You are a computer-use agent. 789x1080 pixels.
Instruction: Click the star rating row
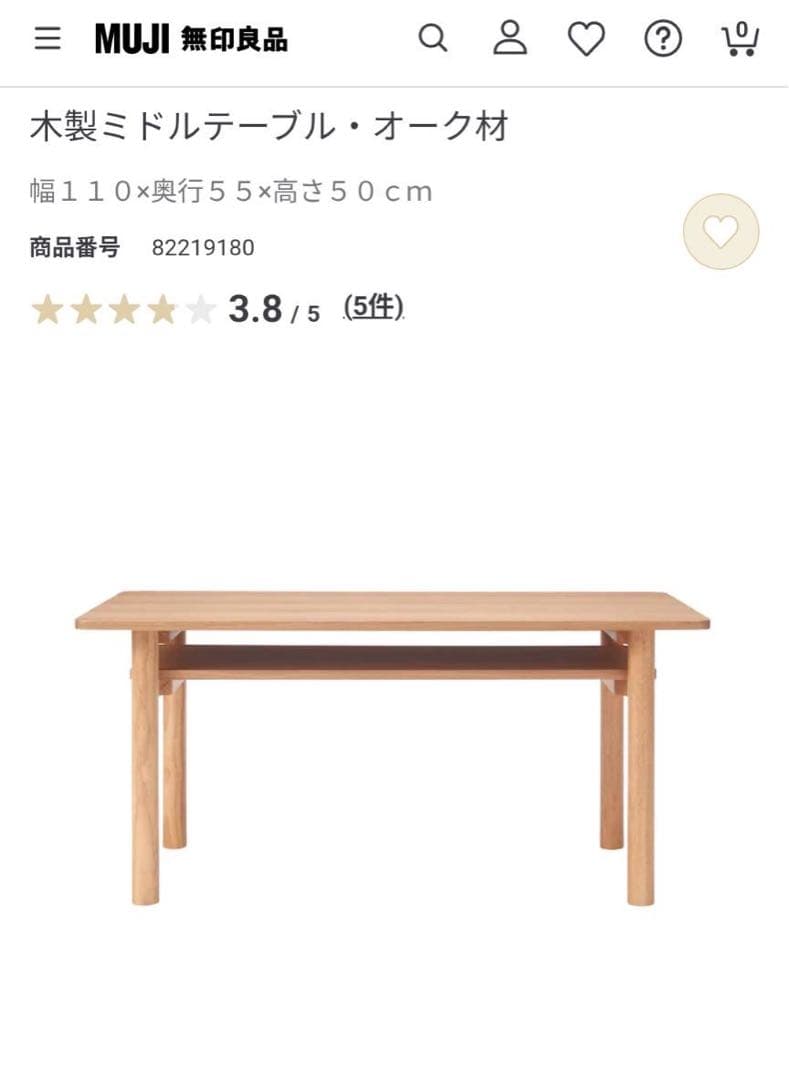(x=121, y=310)
